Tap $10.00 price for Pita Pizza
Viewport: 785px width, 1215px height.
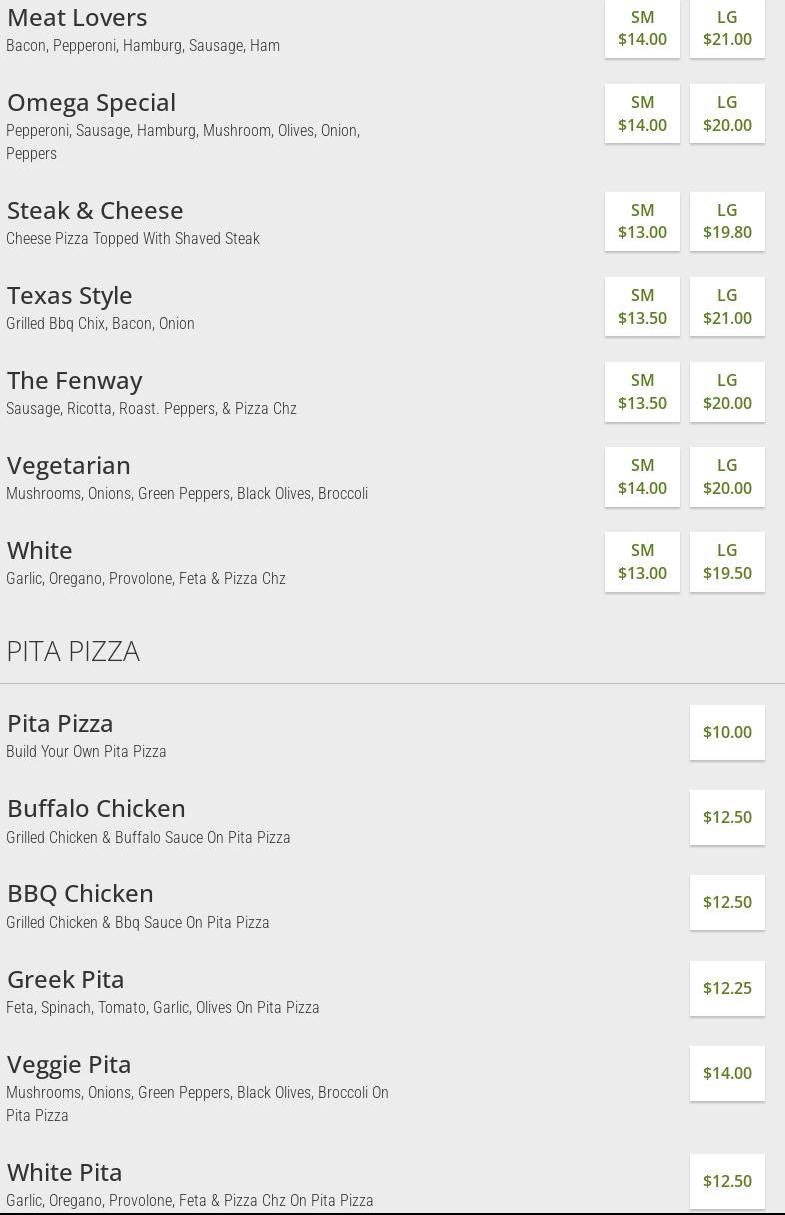coord(727,732)
